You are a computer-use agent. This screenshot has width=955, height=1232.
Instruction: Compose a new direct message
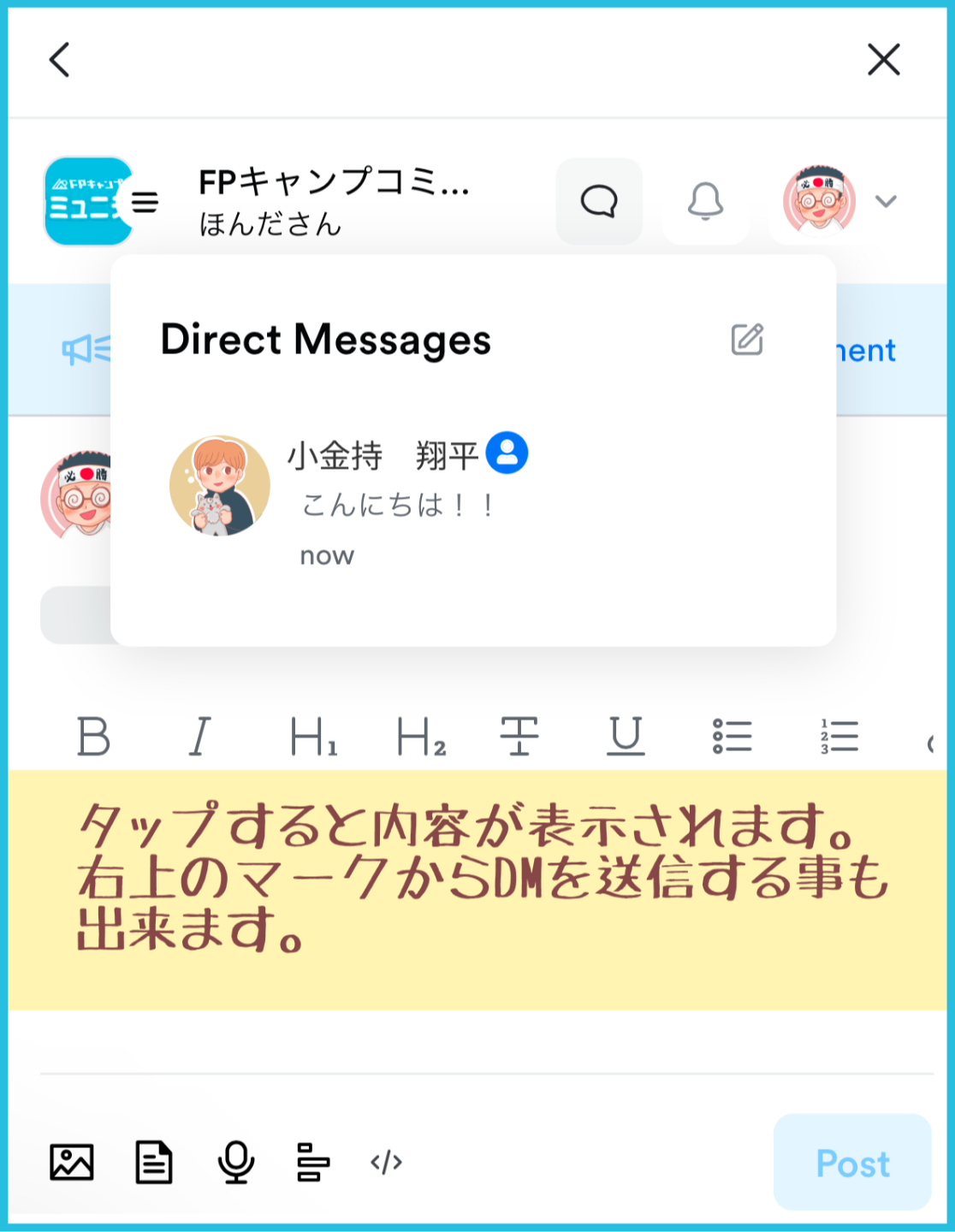click(x=747, y=340)
